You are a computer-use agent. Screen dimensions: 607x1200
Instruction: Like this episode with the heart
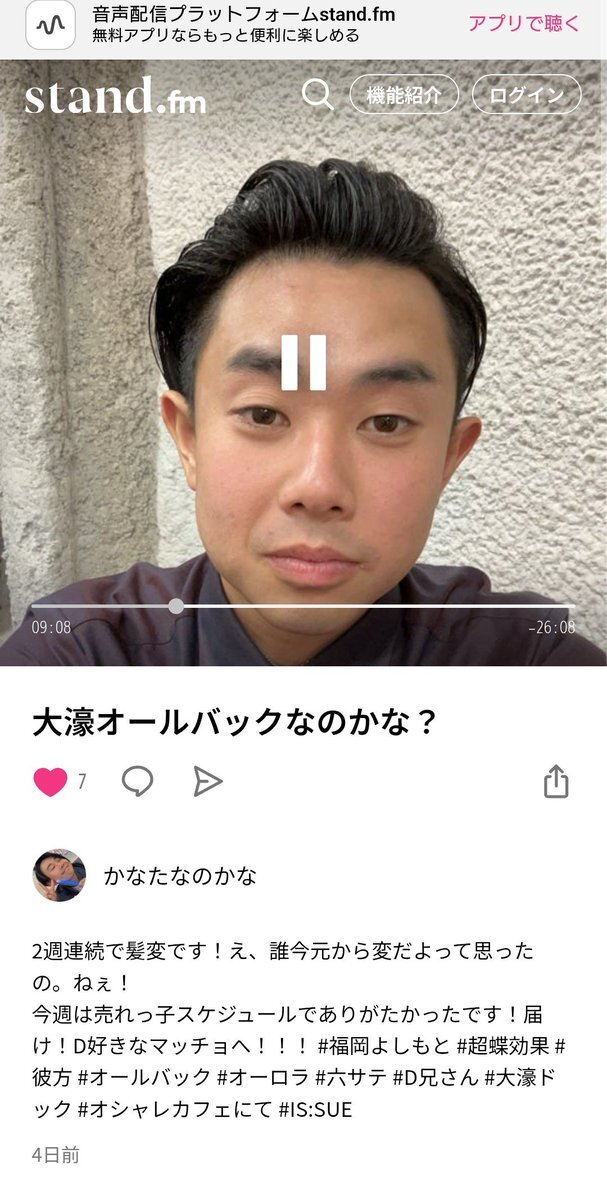click(x=50, y=782)
